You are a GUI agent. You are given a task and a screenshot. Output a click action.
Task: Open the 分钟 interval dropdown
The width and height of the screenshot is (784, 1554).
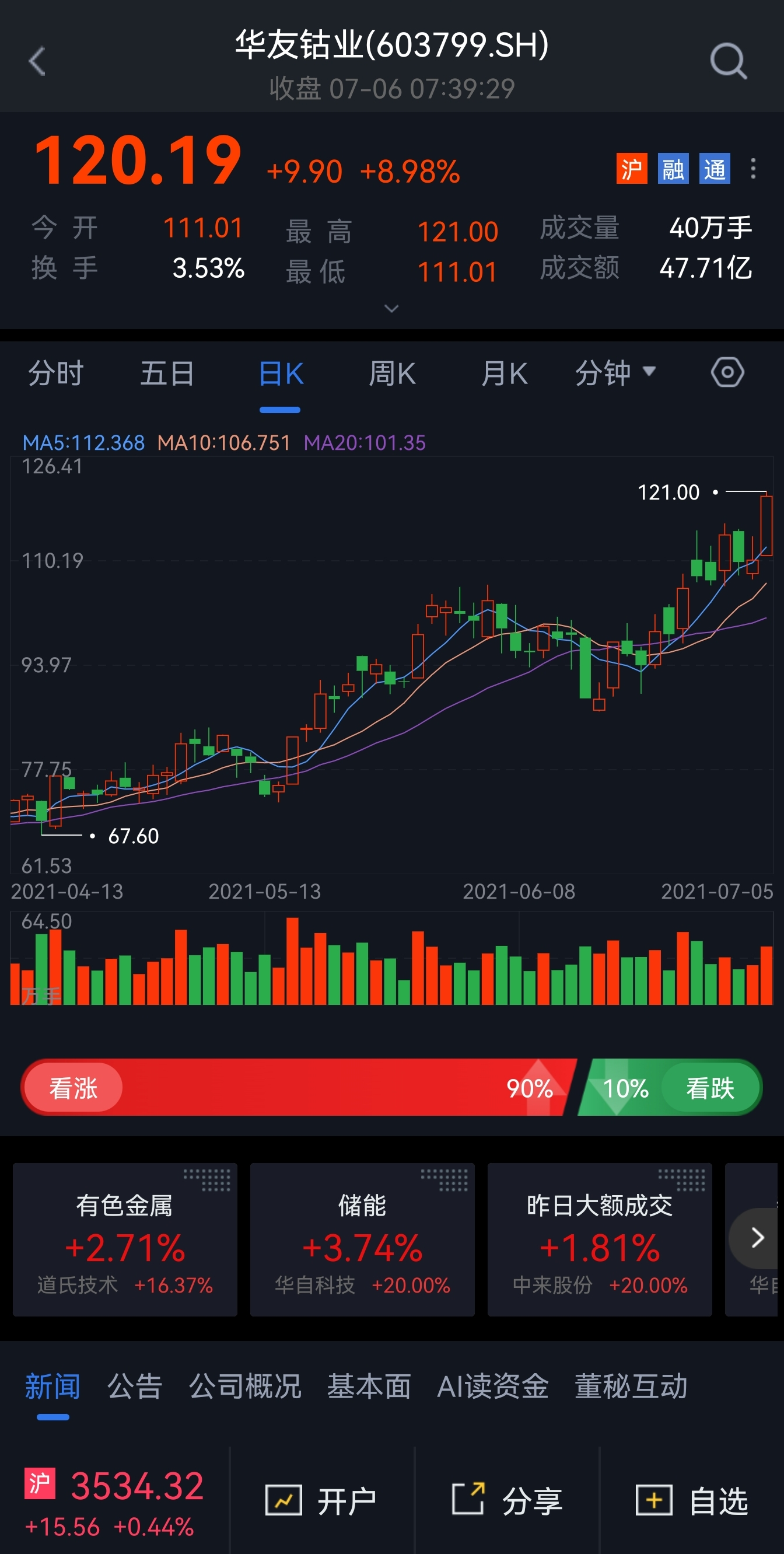coord(615,373)
